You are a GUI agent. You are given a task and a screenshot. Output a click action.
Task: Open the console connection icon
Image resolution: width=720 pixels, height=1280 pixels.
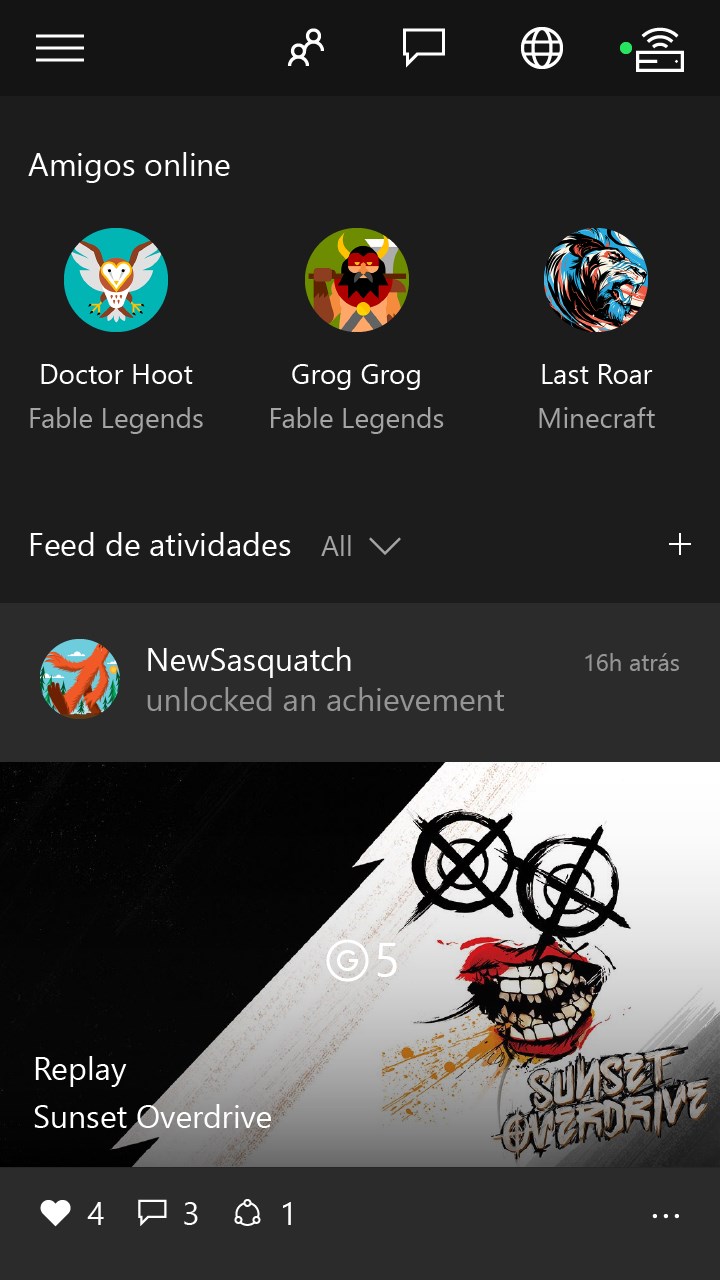coord(656,48)
